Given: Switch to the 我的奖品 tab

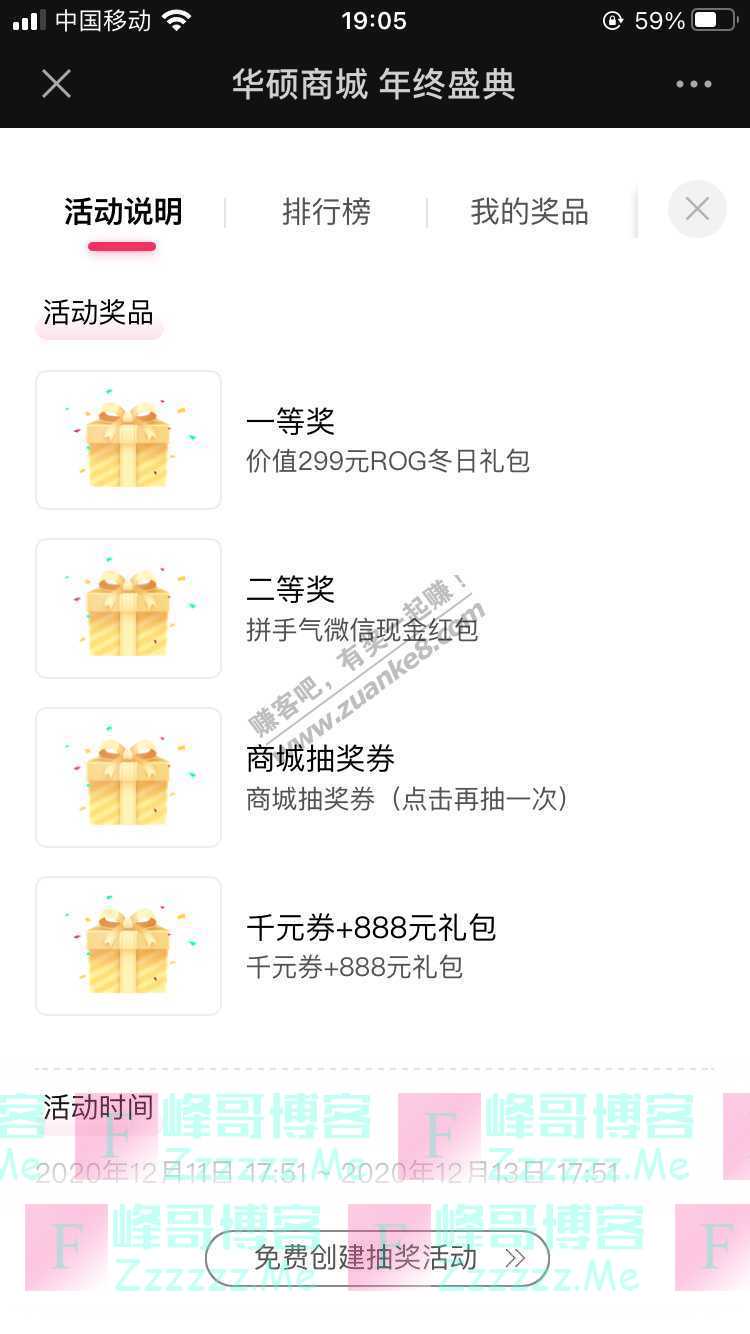Looking at the screenshot, I should click(x=529, y=212).
